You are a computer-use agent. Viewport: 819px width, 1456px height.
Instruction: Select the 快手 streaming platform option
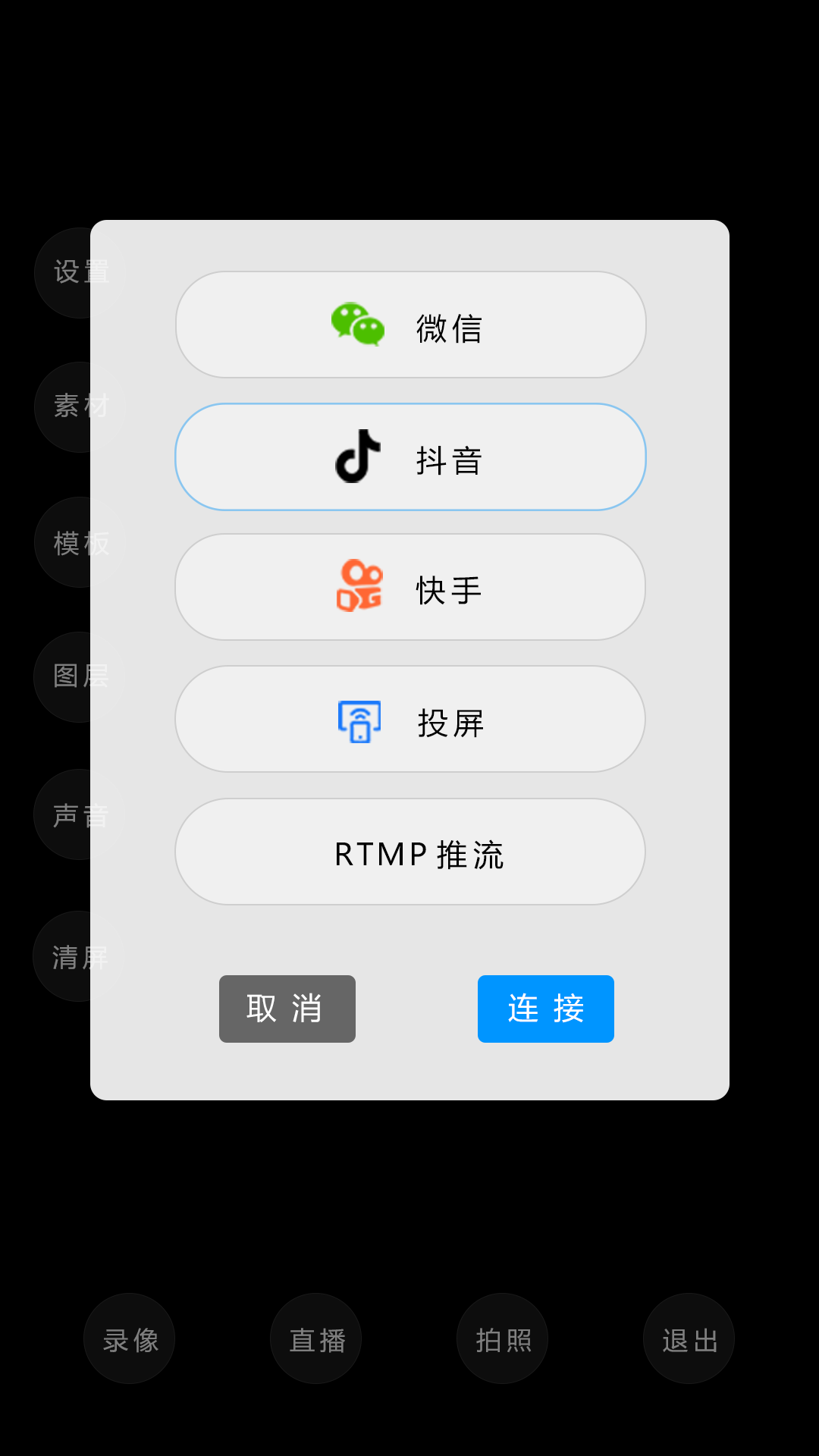[x=409, y=588]
